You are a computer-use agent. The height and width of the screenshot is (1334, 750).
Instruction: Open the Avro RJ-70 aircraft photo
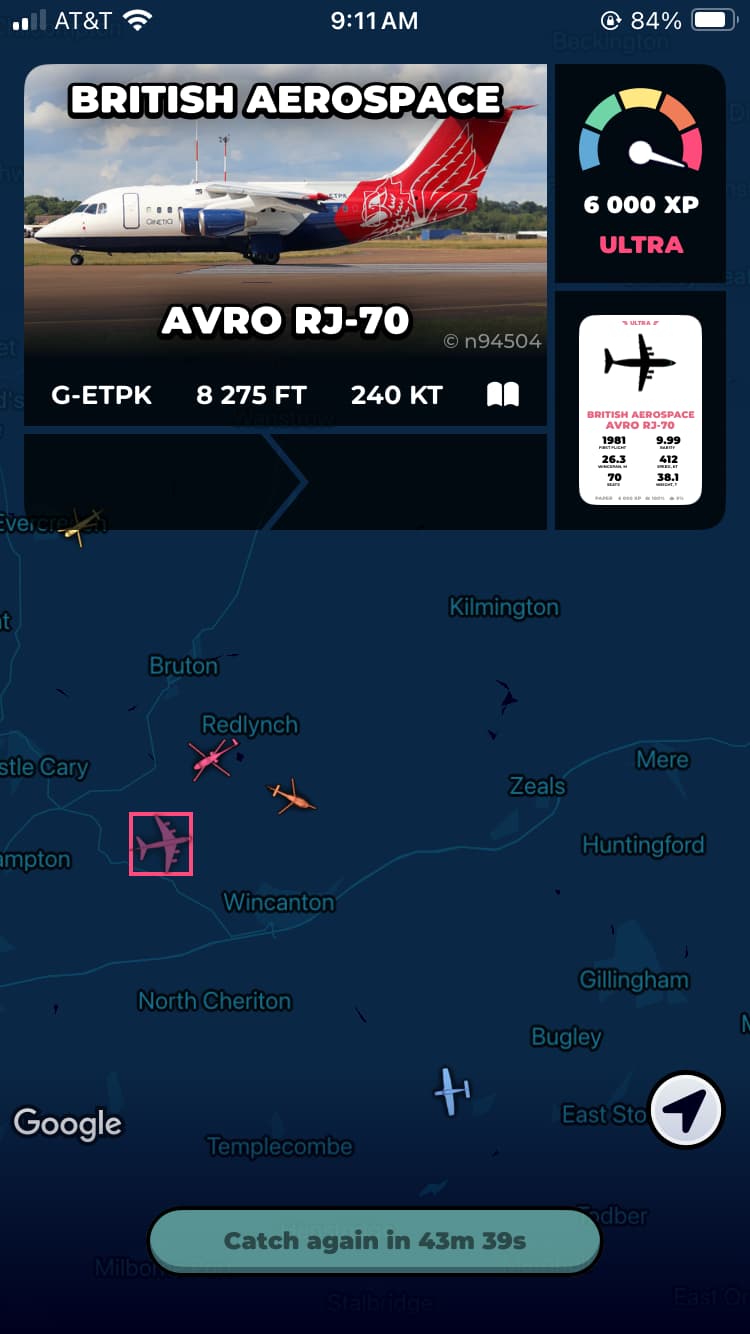point(285,210)
